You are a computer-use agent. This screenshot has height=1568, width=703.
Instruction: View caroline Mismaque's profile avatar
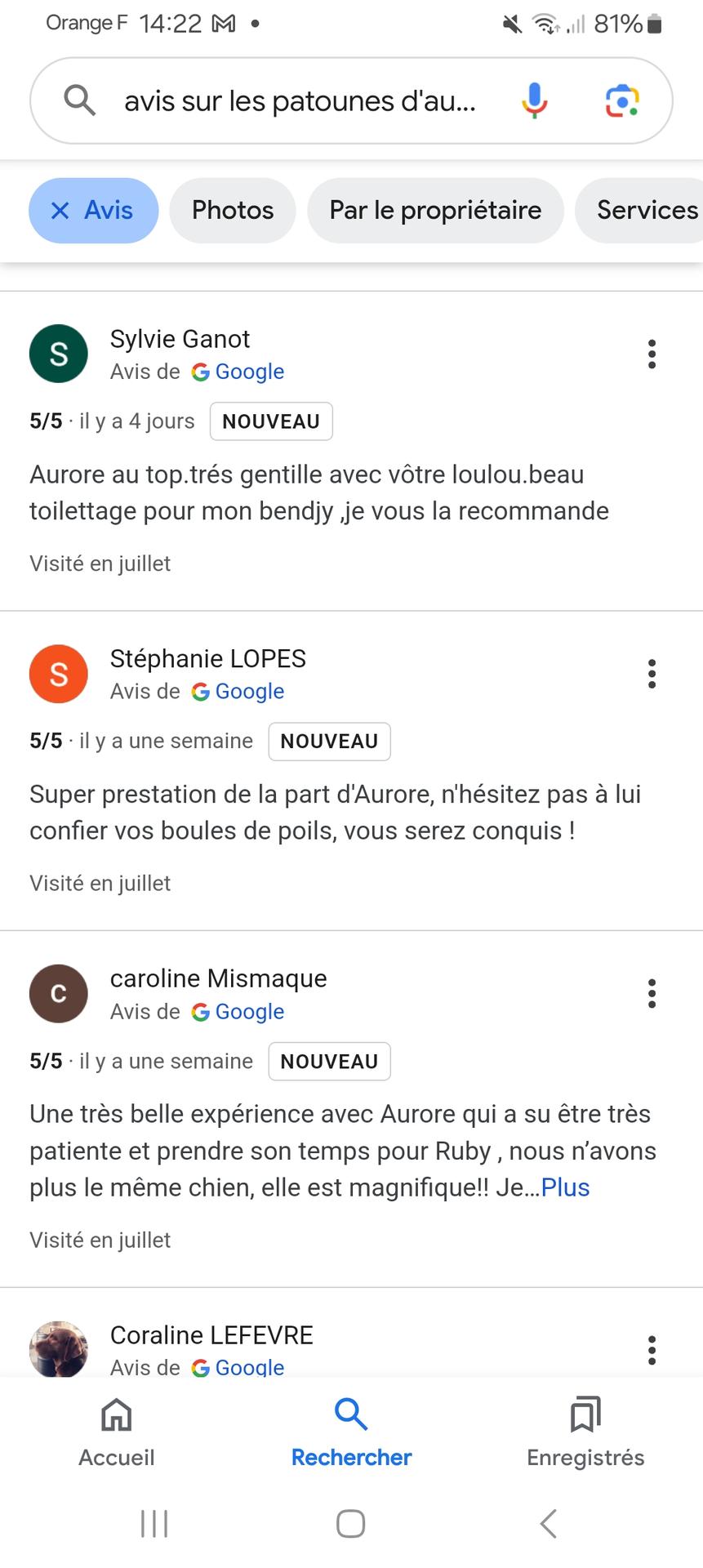pos(59,994)
